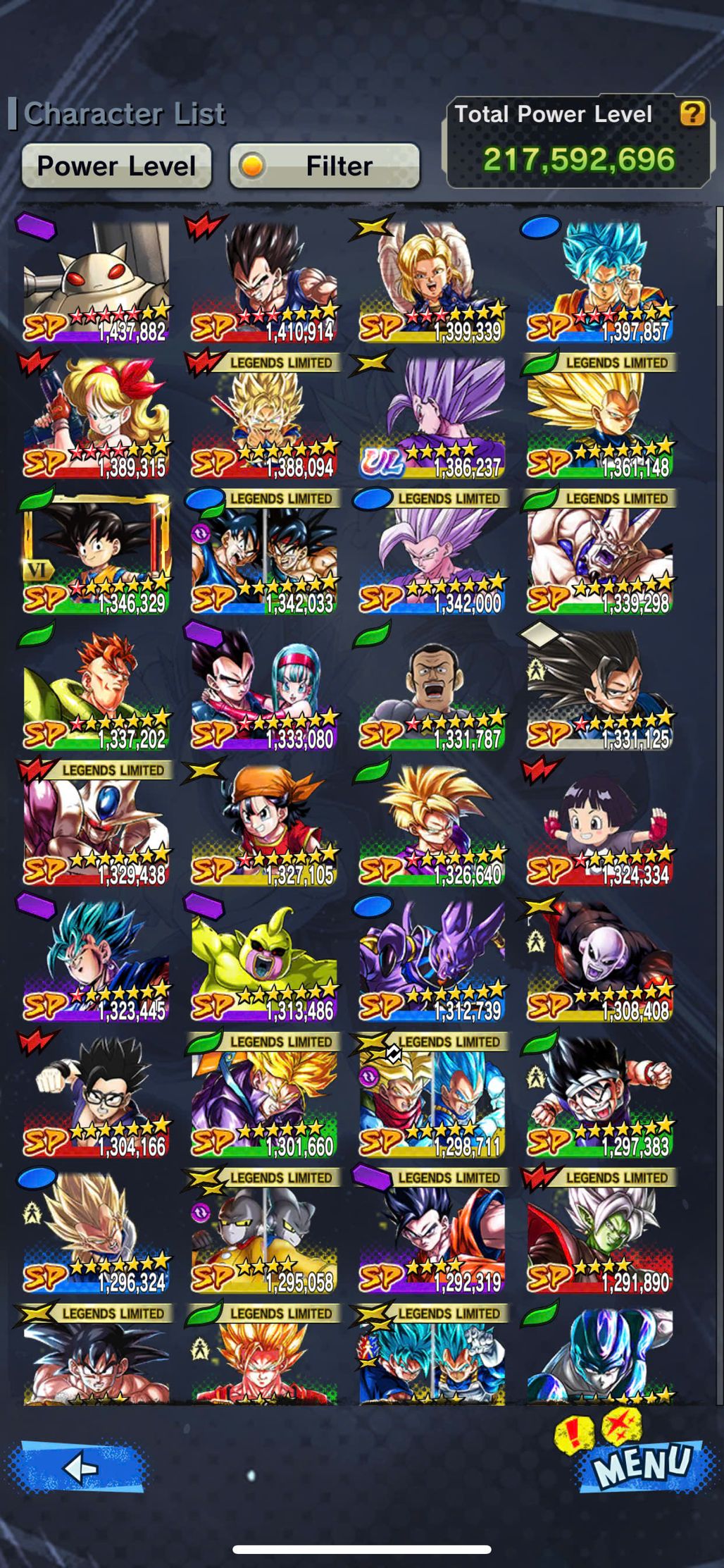Open character card showing 1,397,857
Image resolution: width=724 pixels, height=1568 pixels.
pyautogui.click(x=600, y=282)
